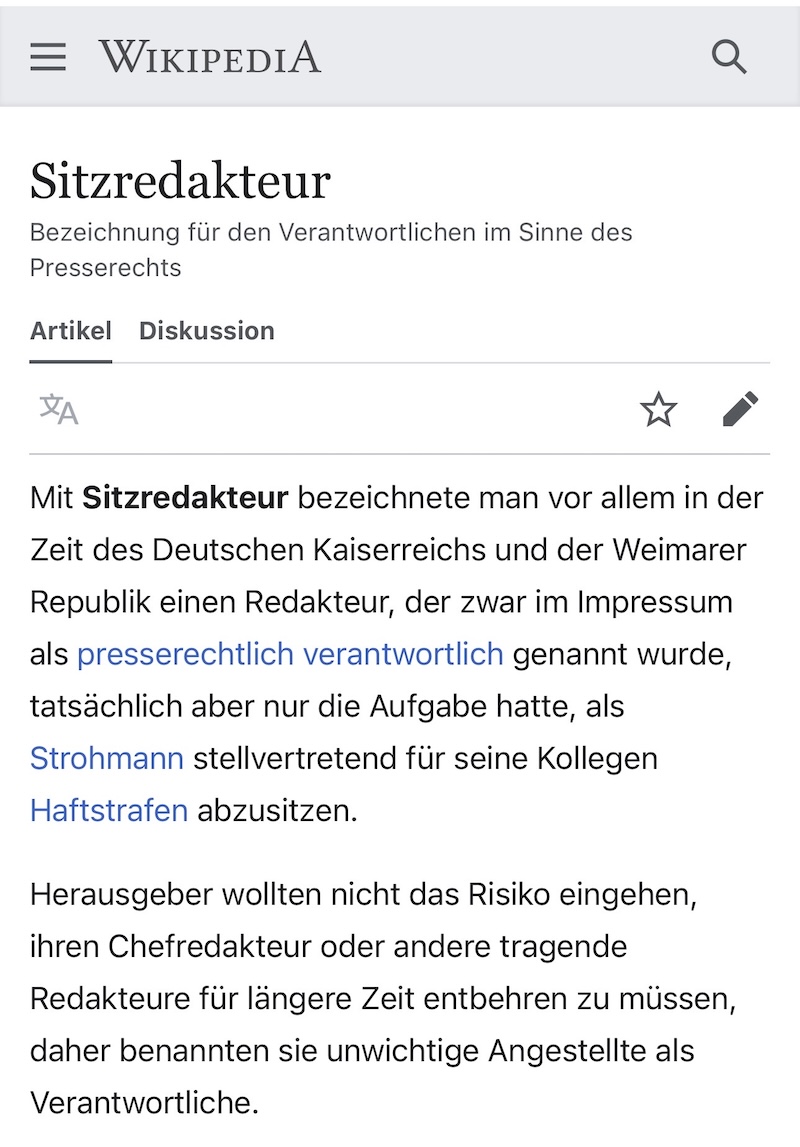Open the search magnifier icon

coord(729,57)
